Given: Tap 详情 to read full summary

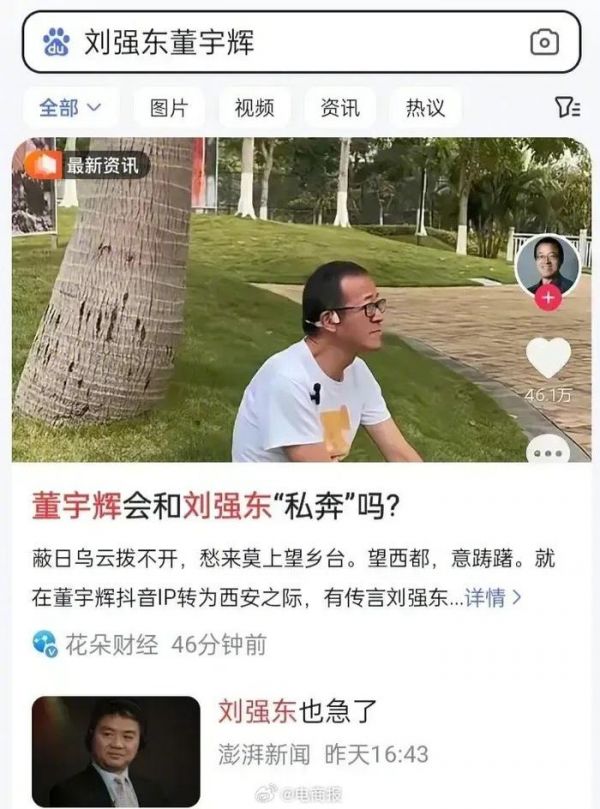Looking at the screenshot, I should 494,598.
